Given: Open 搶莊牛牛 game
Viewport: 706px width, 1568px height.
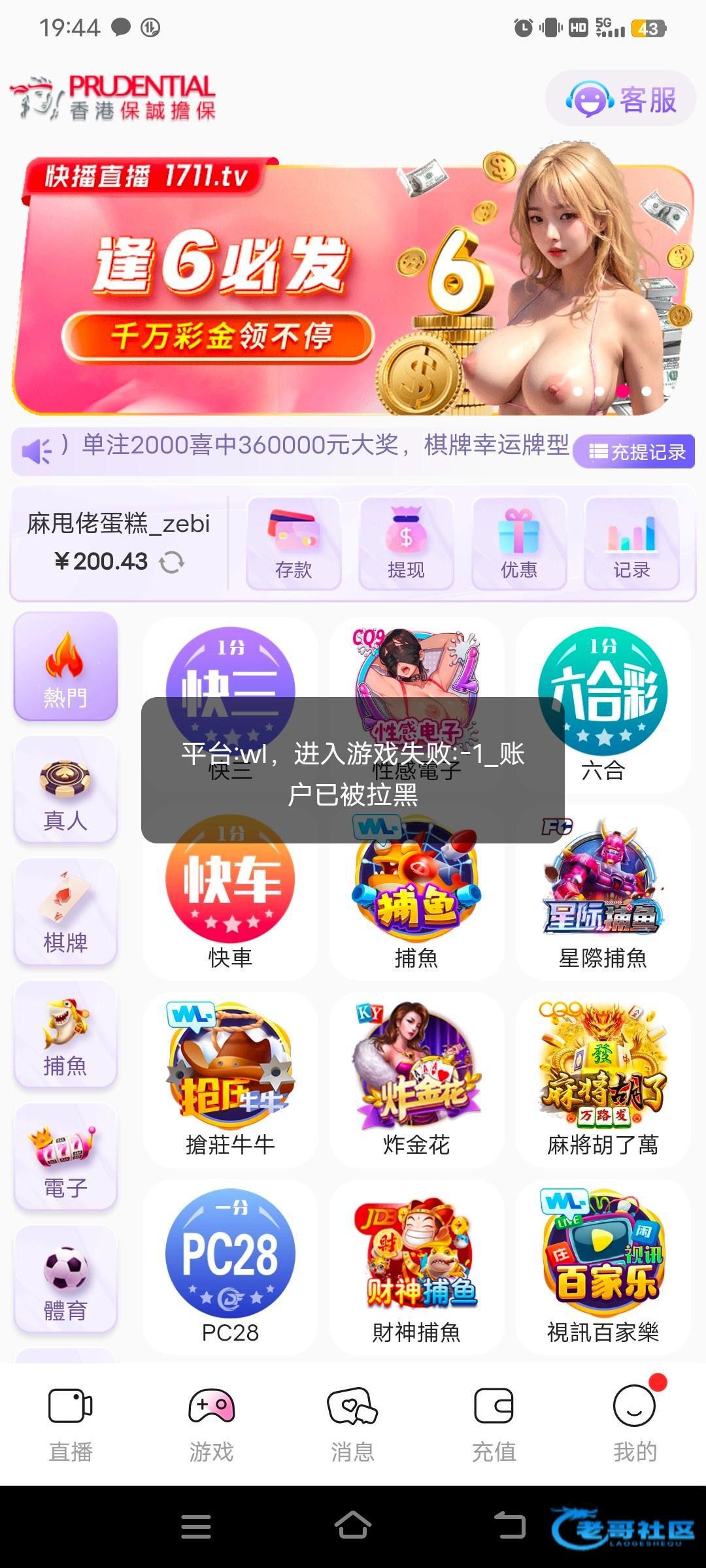Looking at the screenshot, I should pos(230,1079).
